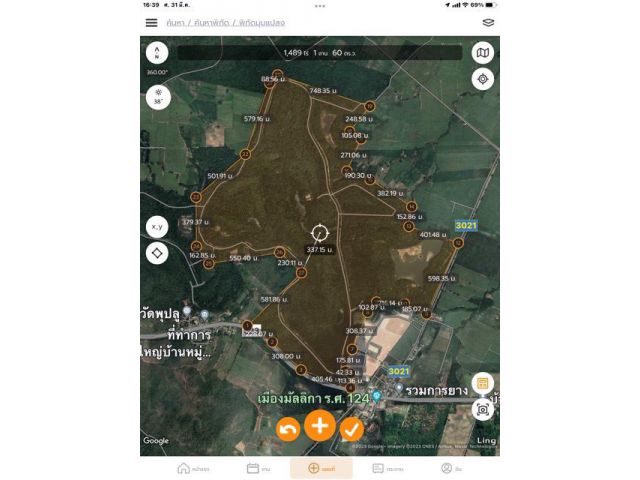Select the highlighted map tab

(x=321, y=468)
